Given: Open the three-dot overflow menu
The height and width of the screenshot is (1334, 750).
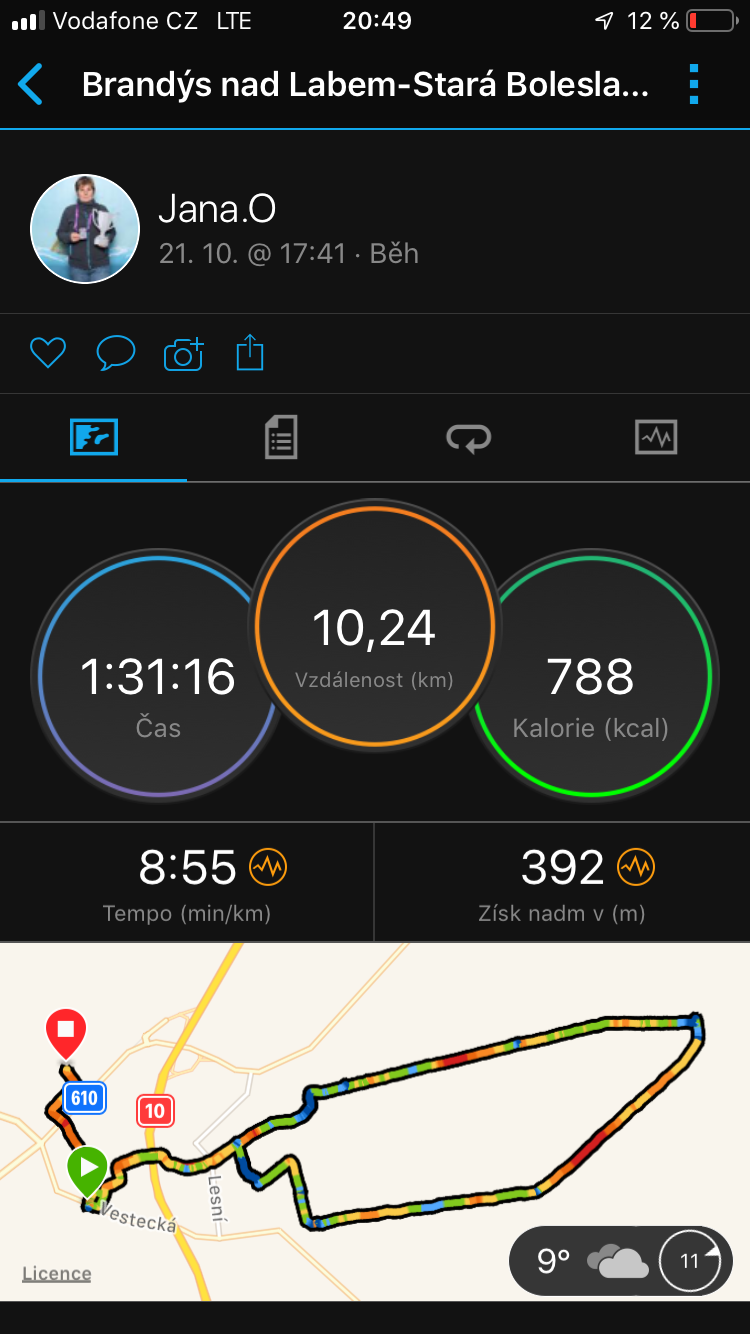Looking at the screenshot, I should pos(694,85).
